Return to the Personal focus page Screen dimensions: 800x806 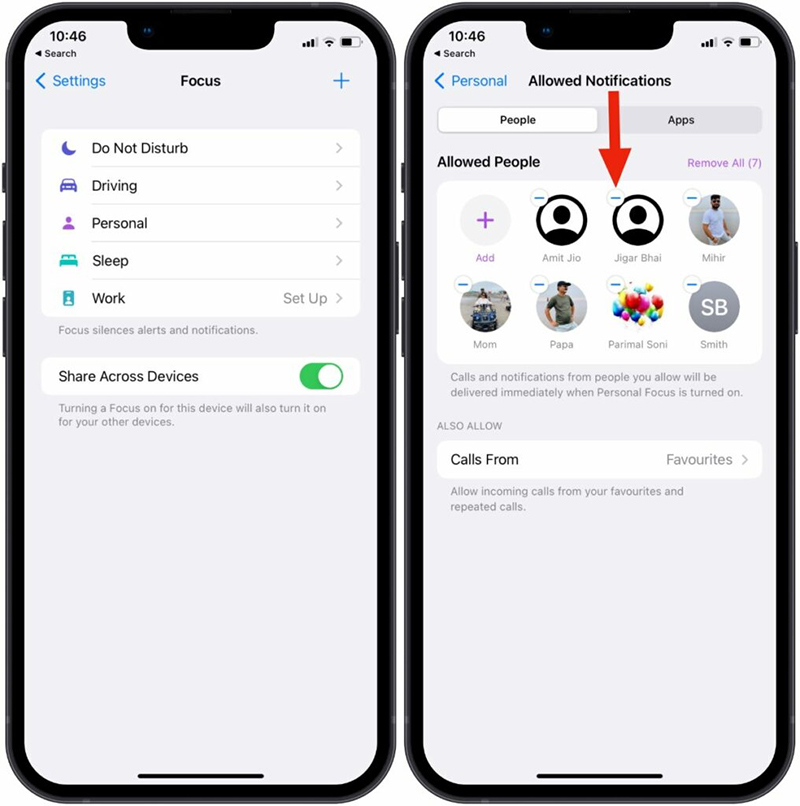coord(471,81)
